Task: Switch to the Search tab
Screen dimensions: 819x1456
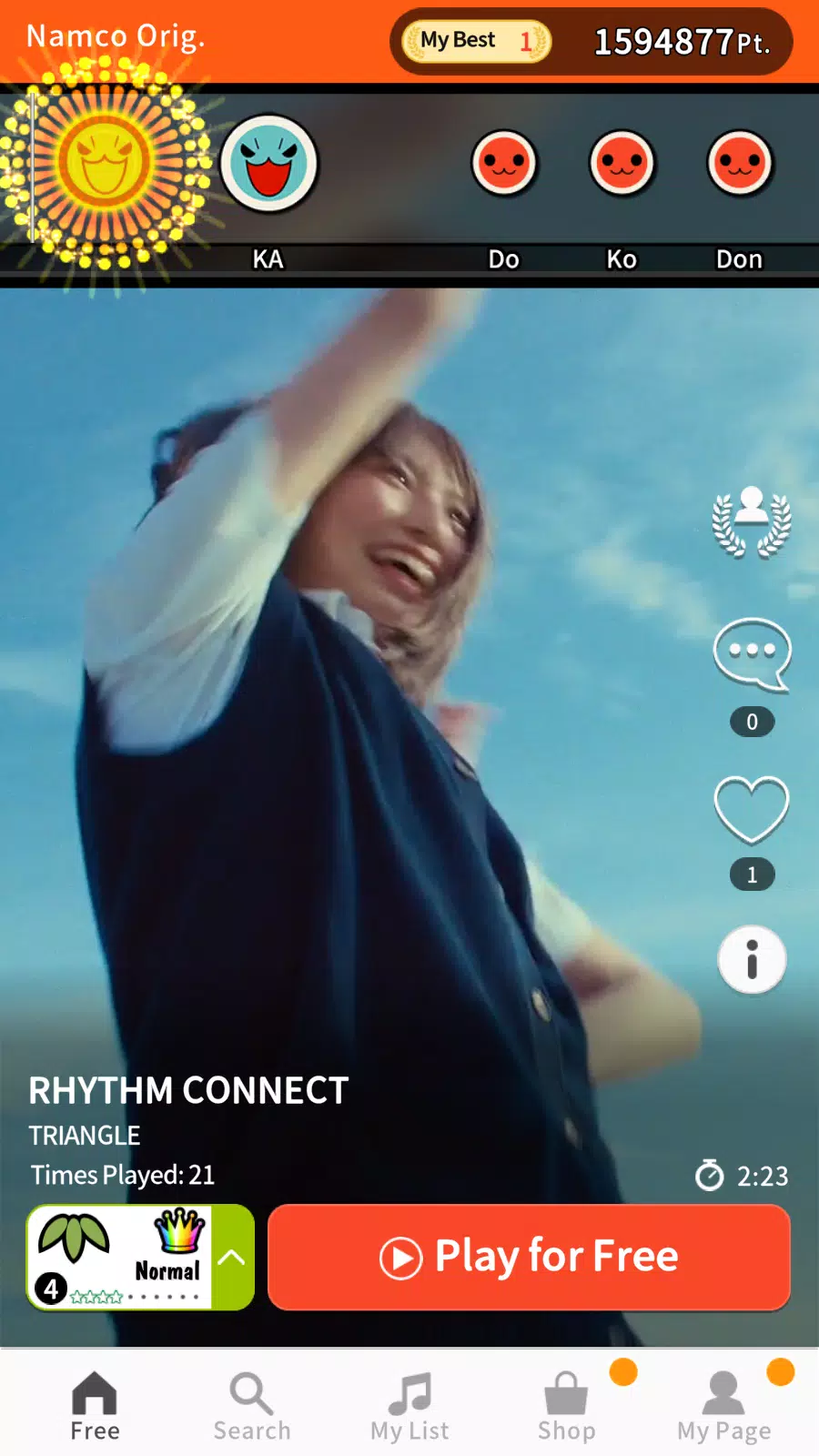Action: click(x=252, y=1406)
